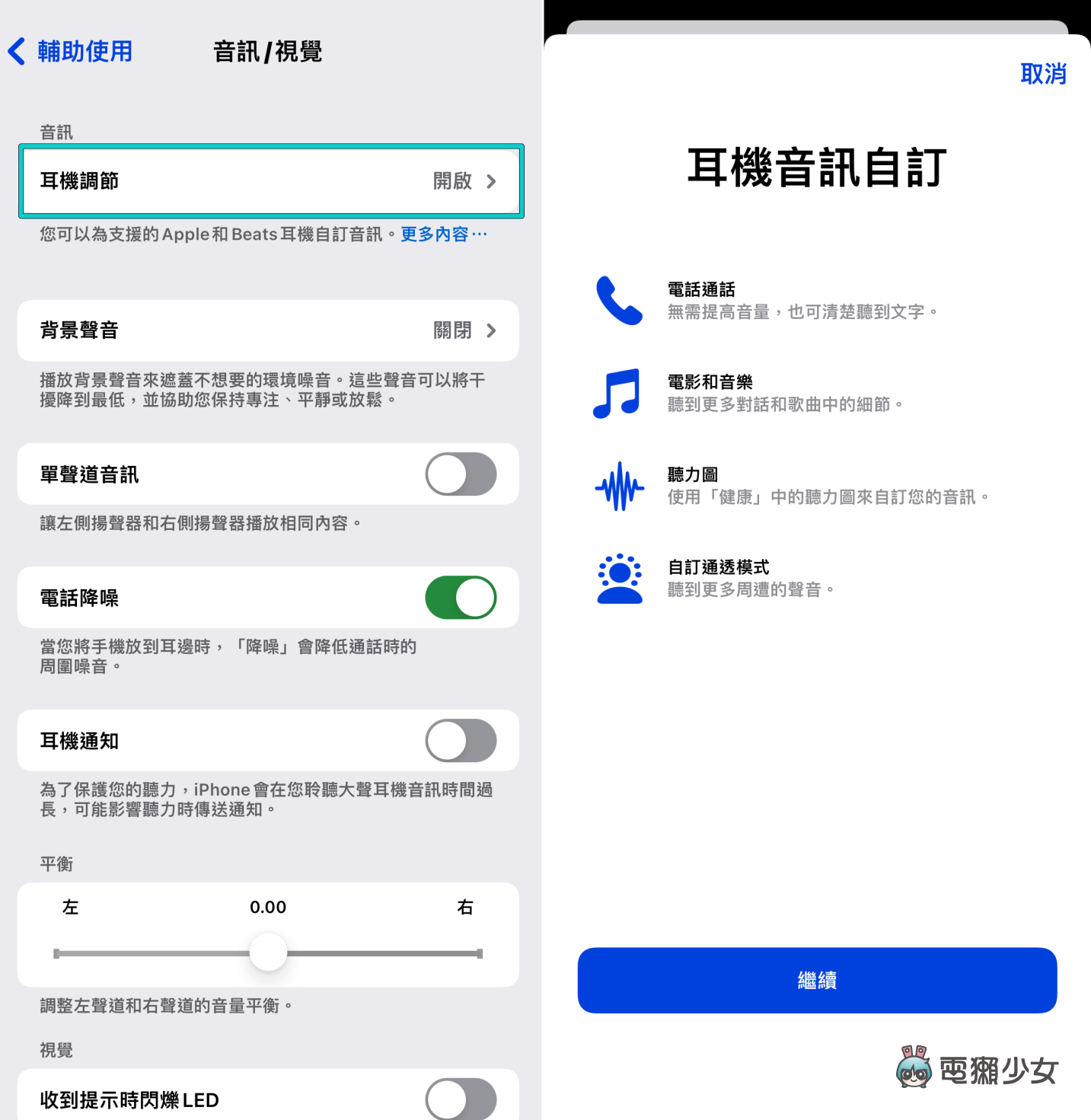Adjust the left-right balance slider
Image resolution: width=1091 pixels, height=1120 pixels.
268,953
